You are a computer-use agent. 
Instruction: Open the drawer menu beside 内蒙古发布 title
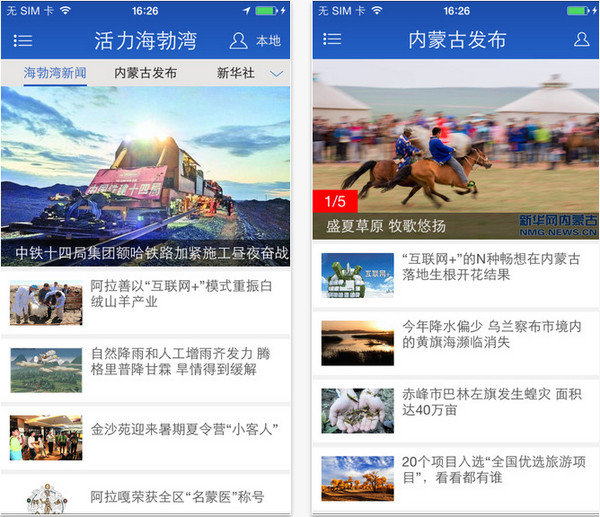tap(332, 39)
